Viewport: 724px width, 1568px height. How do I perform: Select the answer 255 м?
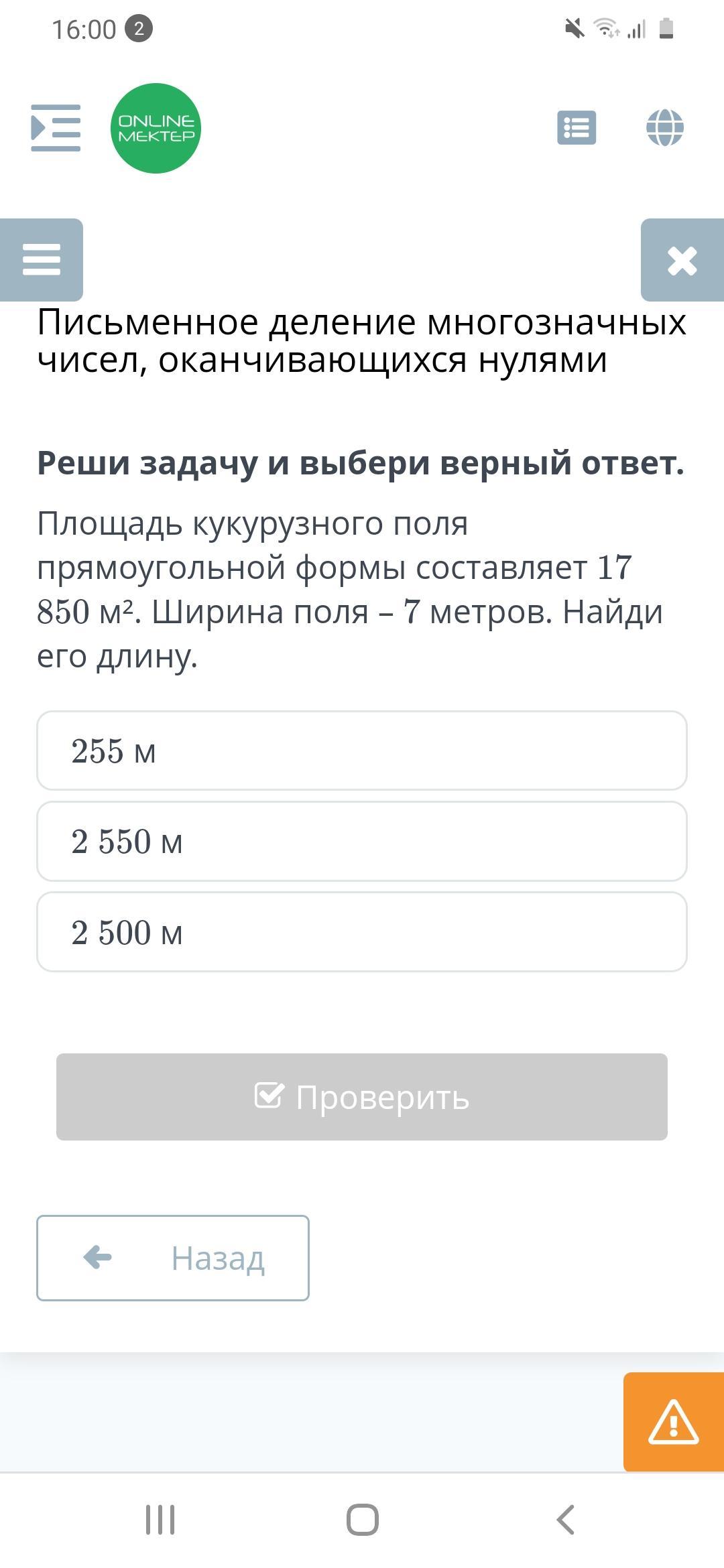362,750
